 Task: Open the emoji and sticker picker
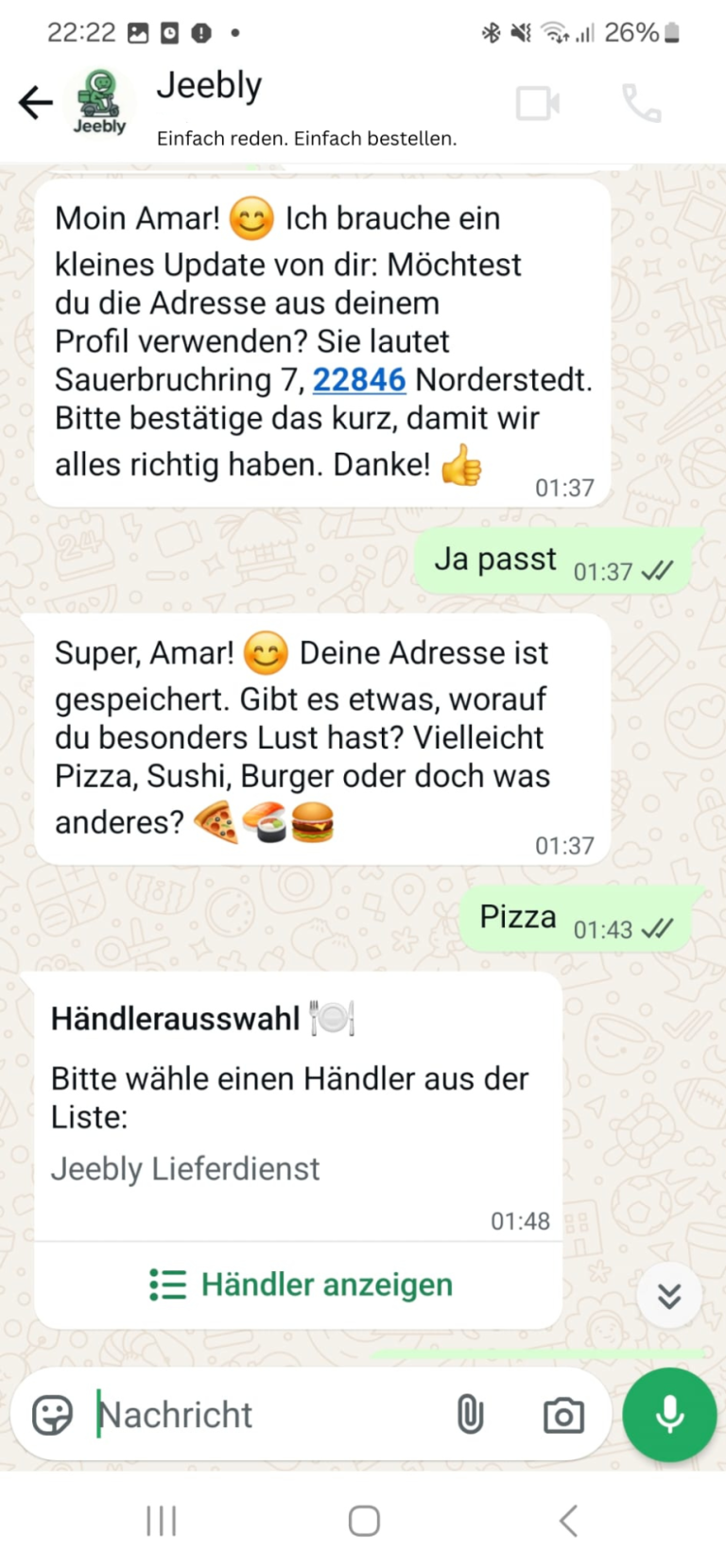click(x=52, y=1415)
